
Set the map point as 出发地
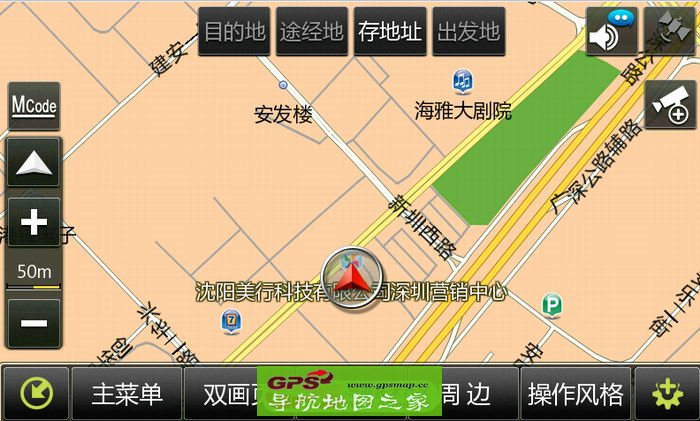tap(468, 32)
